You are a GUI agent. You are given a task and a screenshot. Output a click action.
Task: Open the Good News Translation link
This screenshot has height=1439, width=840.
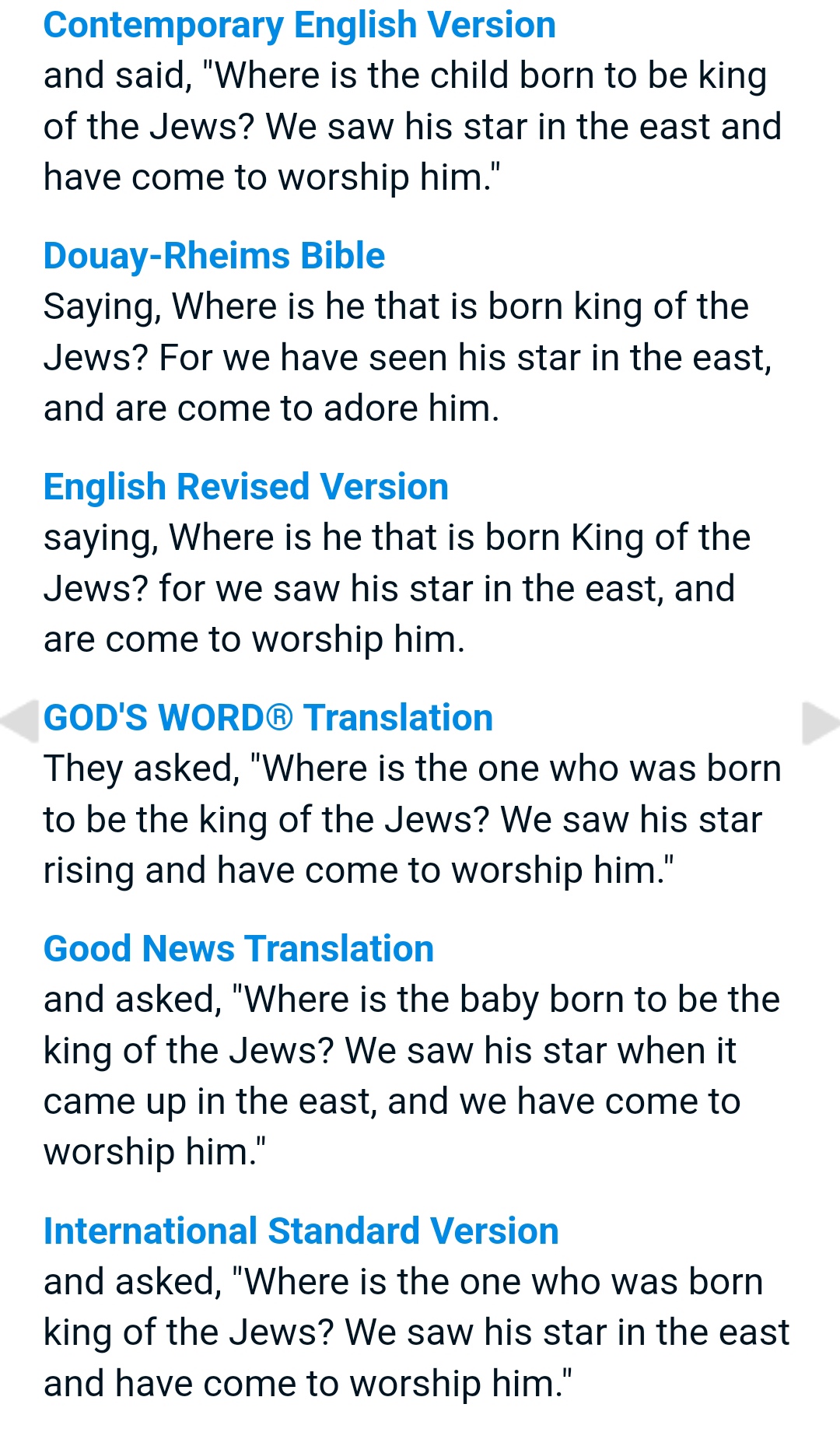(239, 949)
